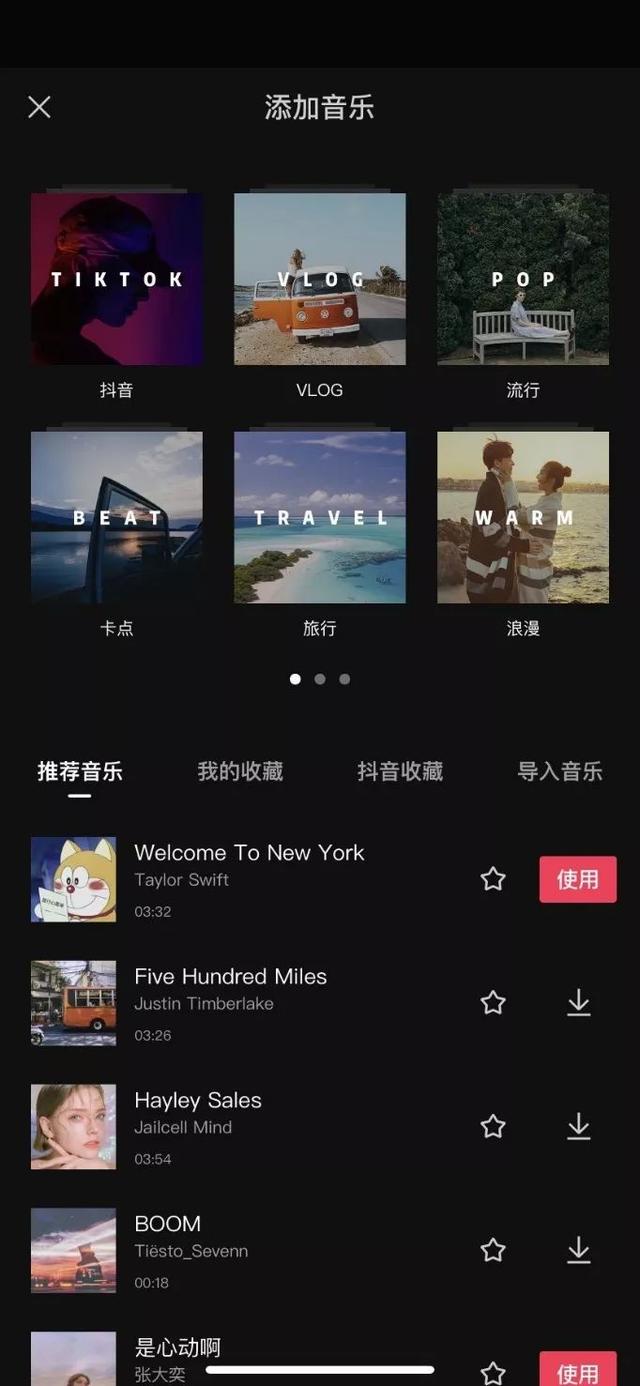Switch to the 导入音乐 tab
The image size is (640, 1386).
click(560, 771)
